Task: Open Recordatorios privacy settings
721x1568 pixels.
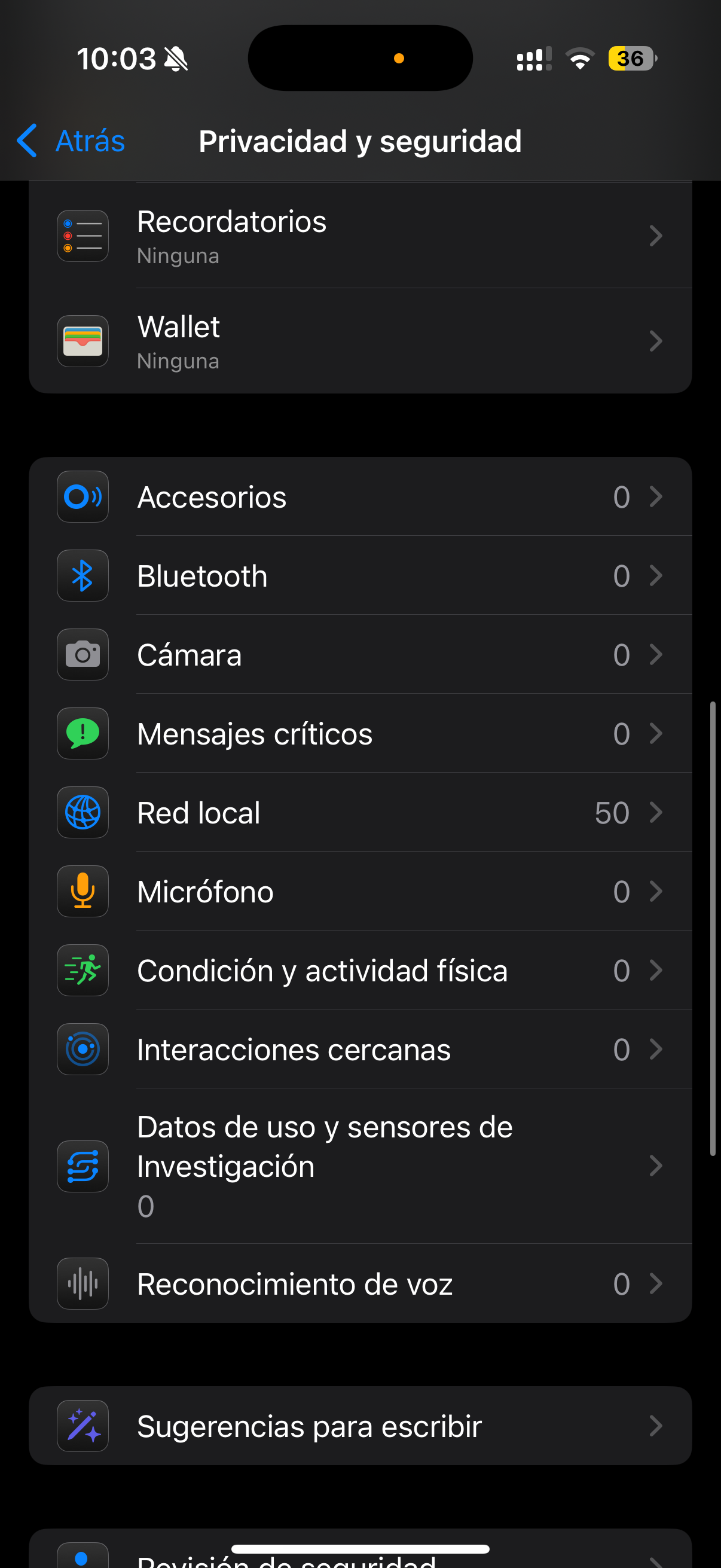Action: coord(359,236)
